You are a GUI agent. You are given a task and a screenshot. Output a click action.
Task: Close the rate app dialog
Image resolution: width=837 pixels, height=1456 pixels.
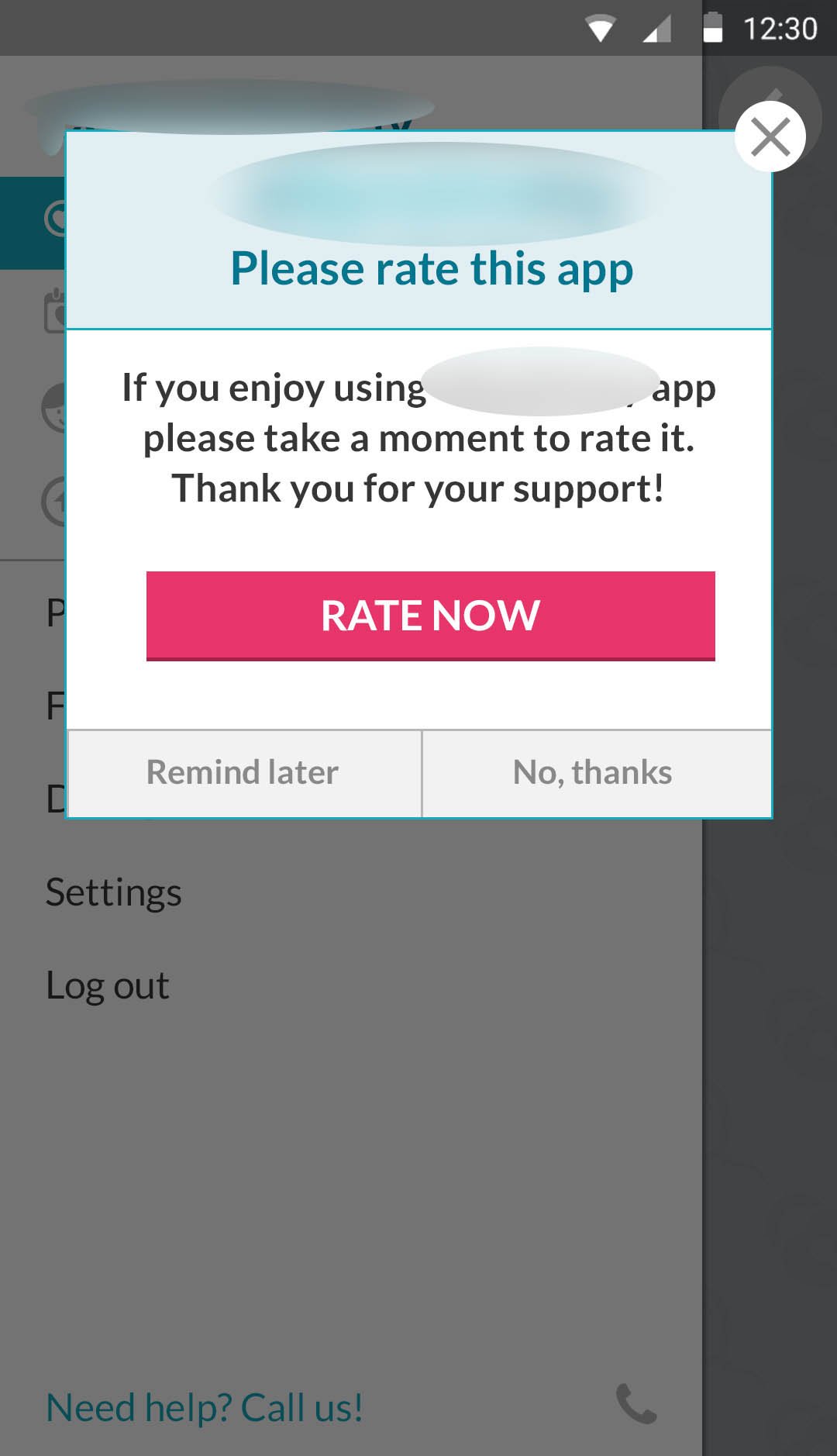[770, 137]
